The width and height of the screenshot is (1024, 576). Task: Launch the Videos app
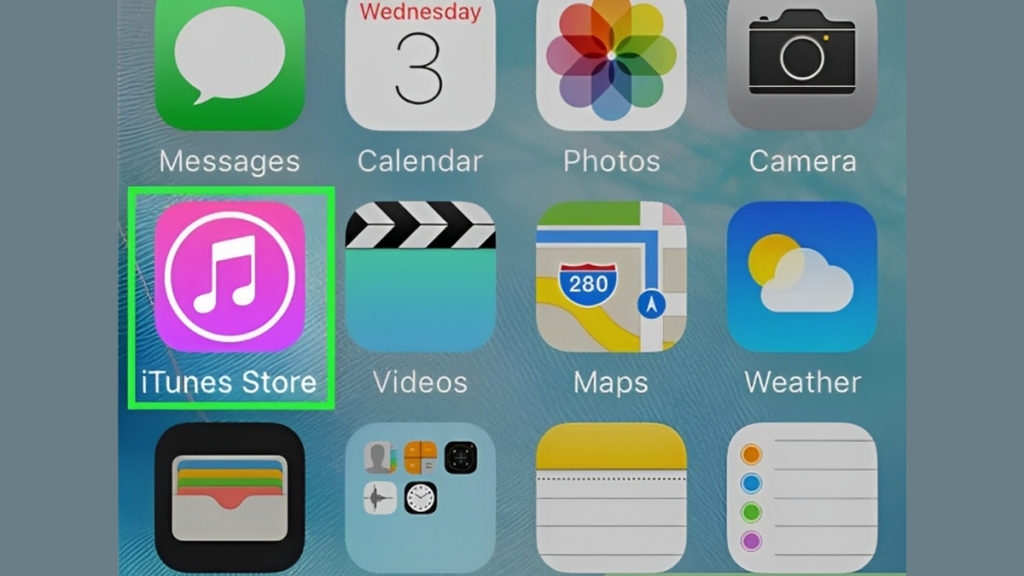(420, 276)
